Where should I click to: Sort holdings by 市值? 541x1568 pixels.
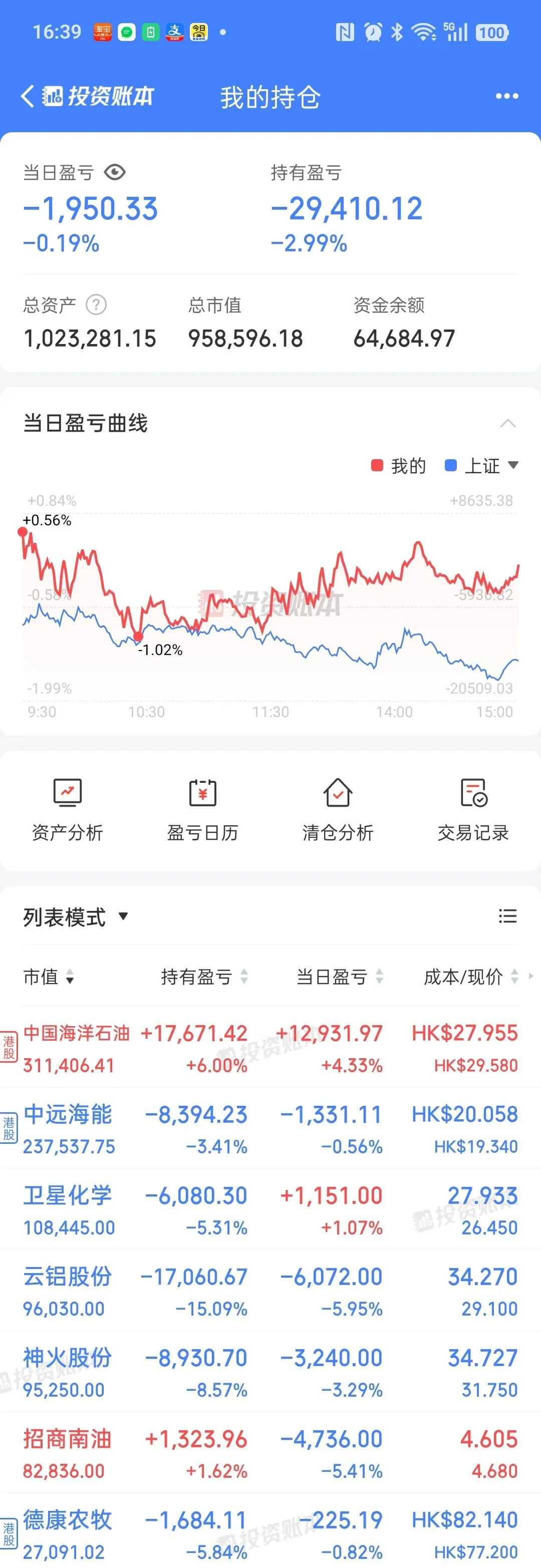49,977
